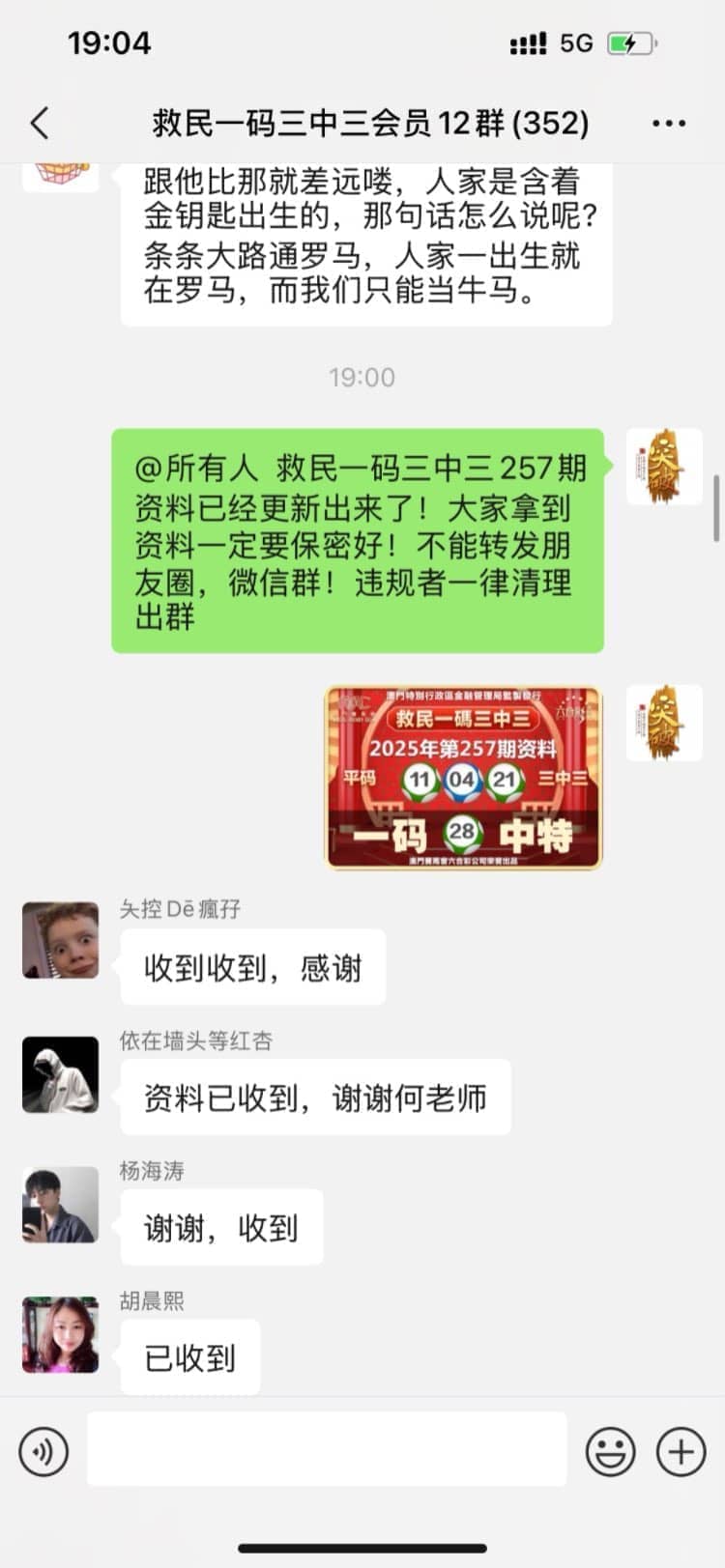Image resolution: width=725 pixels, height=1568 pixels.
Task: Open avatar of 依在墙头等红杏
Action: point(61,1074)
